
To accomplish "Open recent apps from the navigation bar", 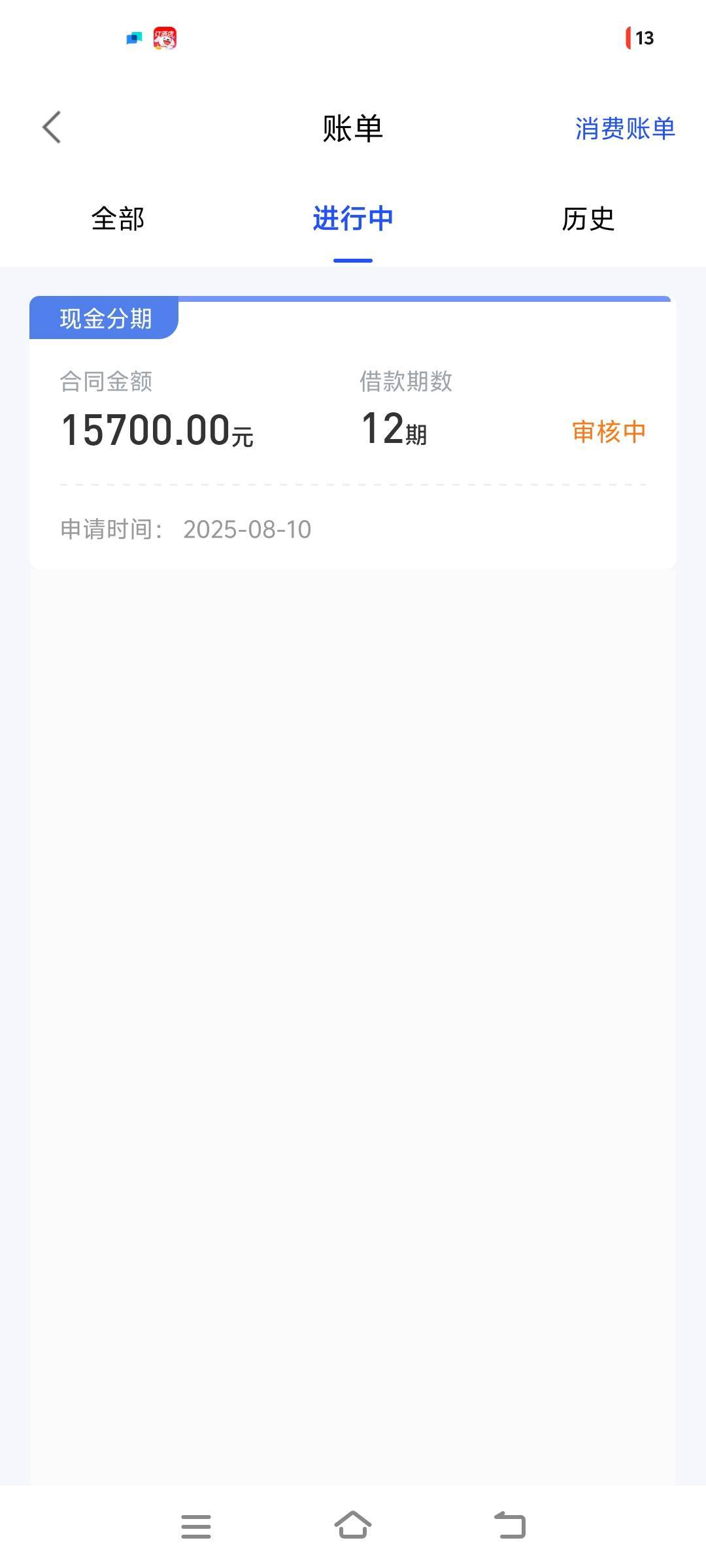I will tap(196, 1526).
